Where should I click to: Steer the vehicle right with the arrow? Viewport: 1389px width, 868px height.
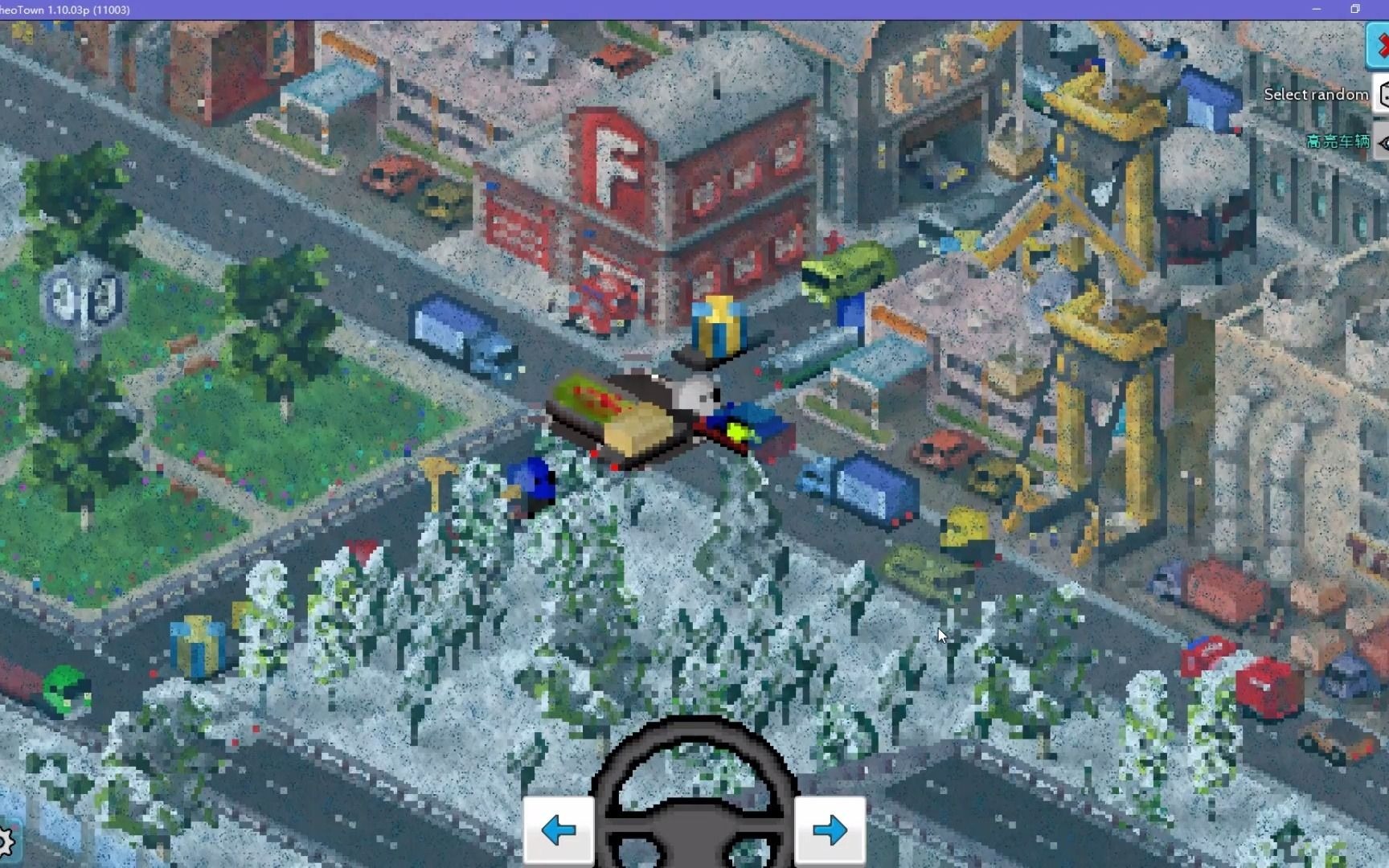830,830
